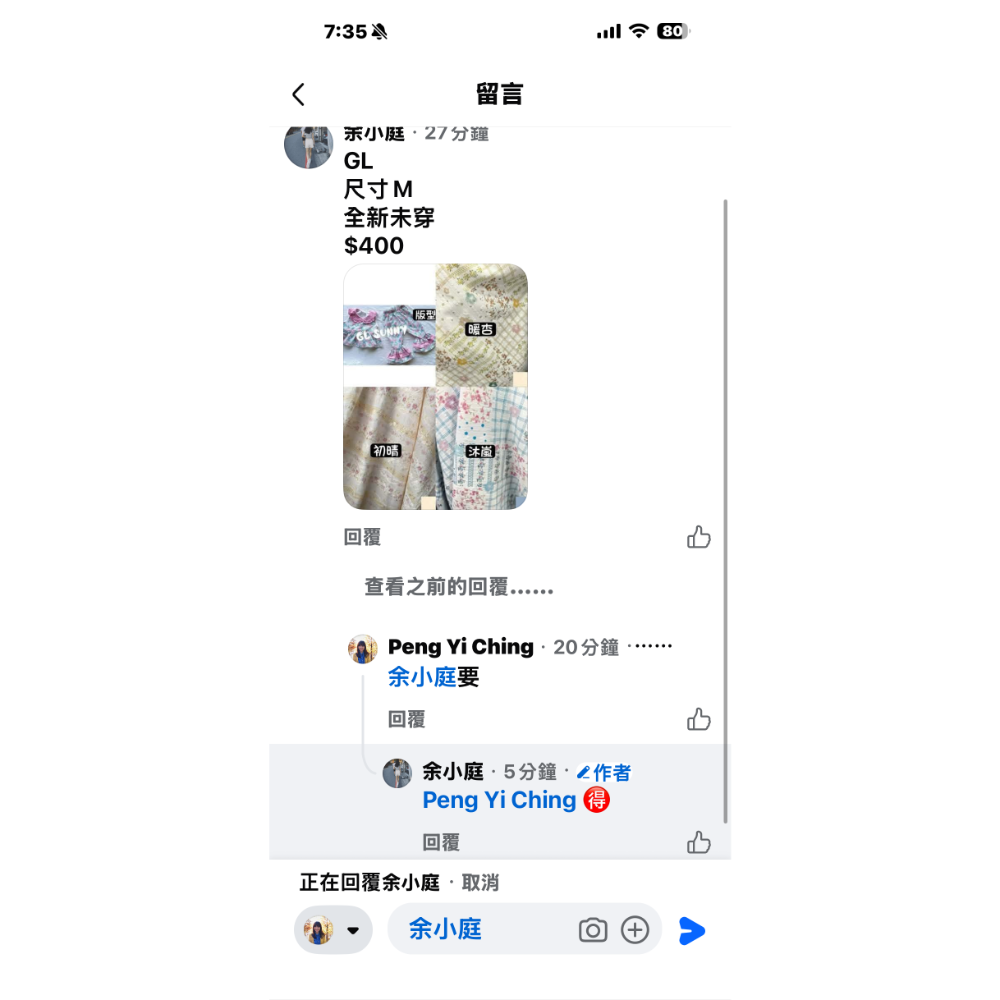Tap 回覆 under the author's reply
The image size is (1000, 1000).
pyautogui.click(x=441, y=842)
